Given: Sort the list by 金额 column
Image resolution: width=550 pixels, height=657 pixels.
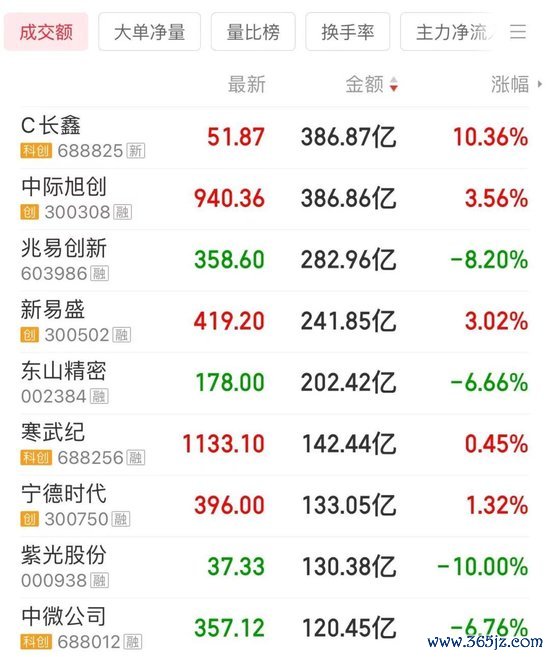Looking at the screenshot, I should (x=371, y=84).
